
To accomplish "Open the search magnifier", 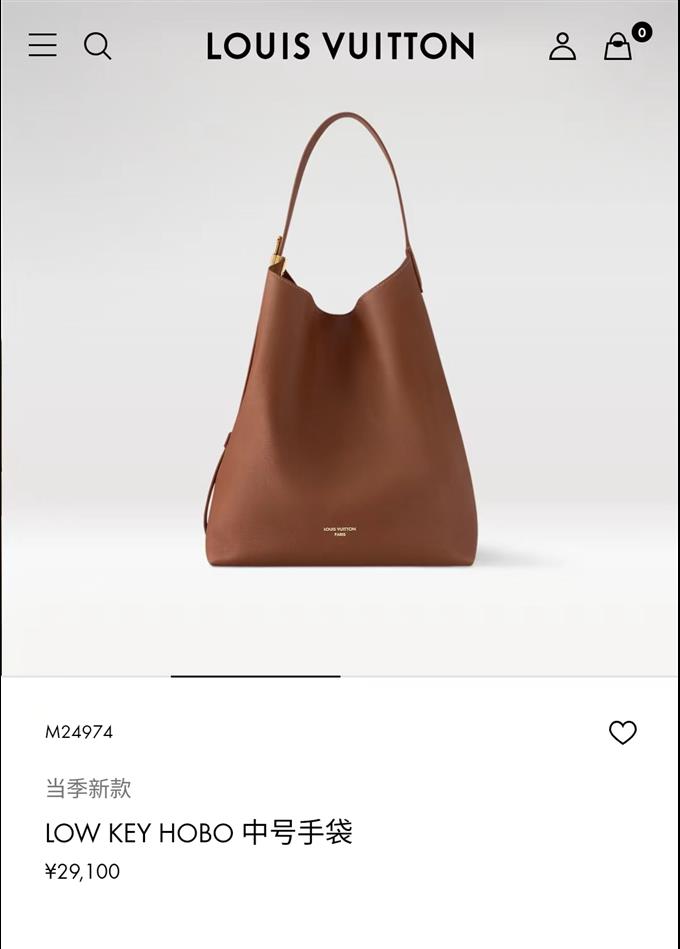I will tap(97, 46).
